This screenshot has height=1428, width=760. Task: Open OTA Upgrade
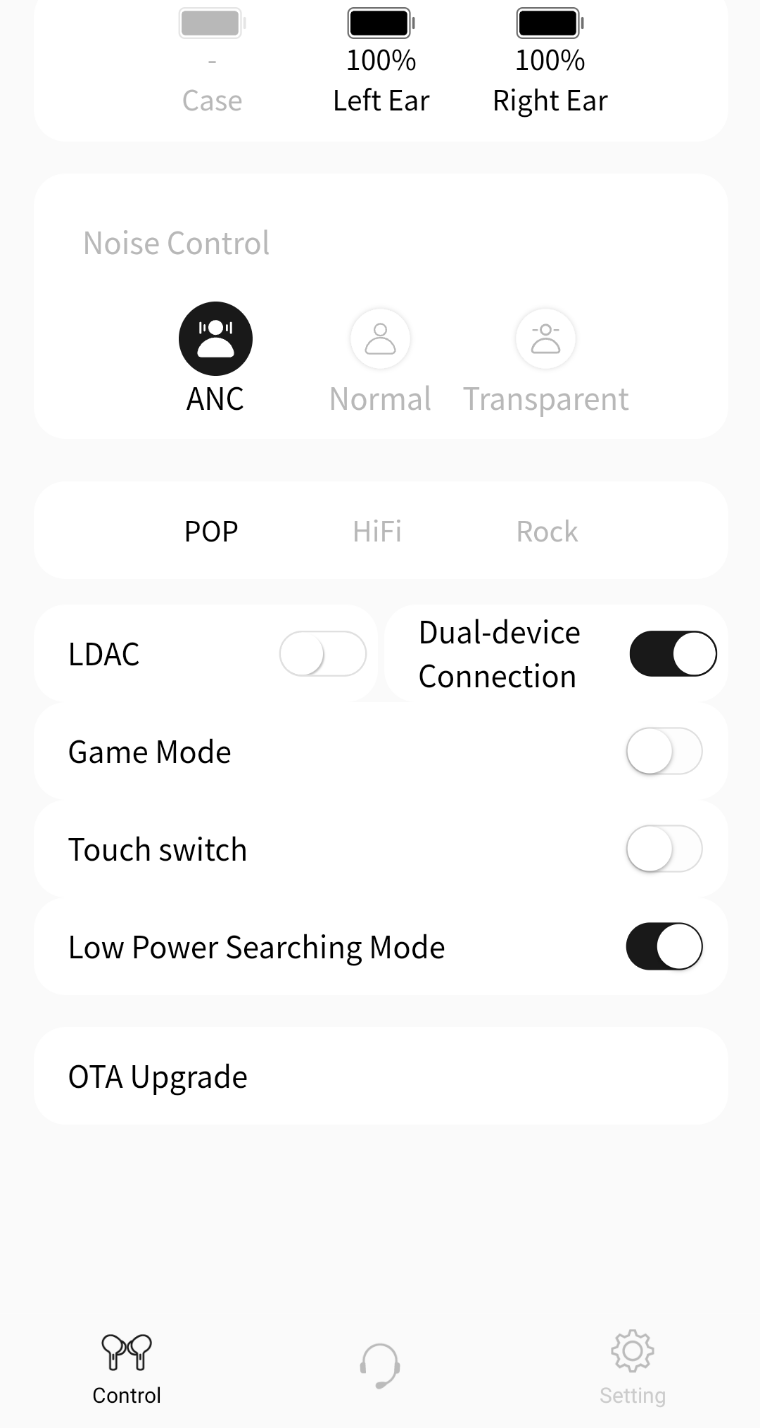point(380,1077)
